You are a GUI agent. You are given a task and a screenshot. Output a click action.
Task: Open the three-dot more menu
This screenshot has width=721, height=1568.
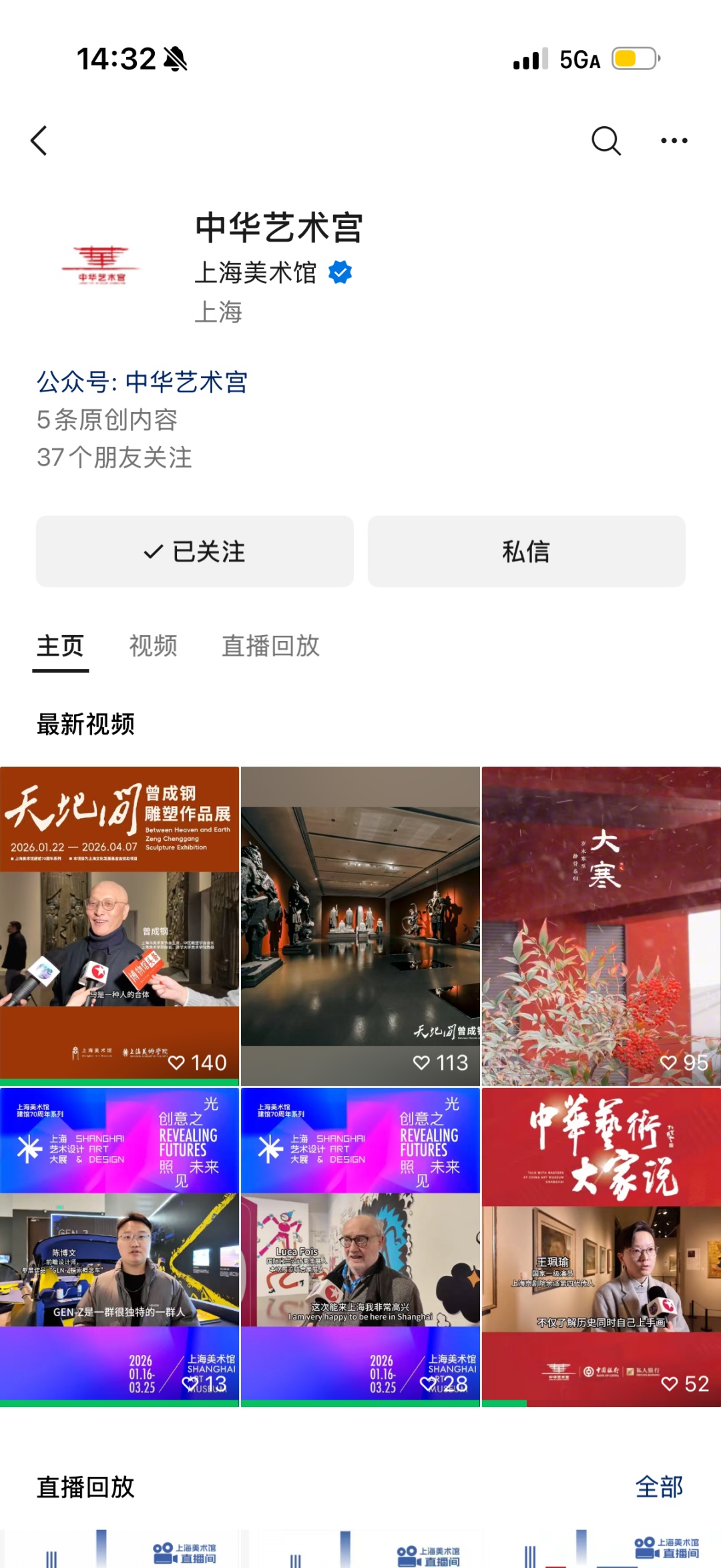coord(674,140)
